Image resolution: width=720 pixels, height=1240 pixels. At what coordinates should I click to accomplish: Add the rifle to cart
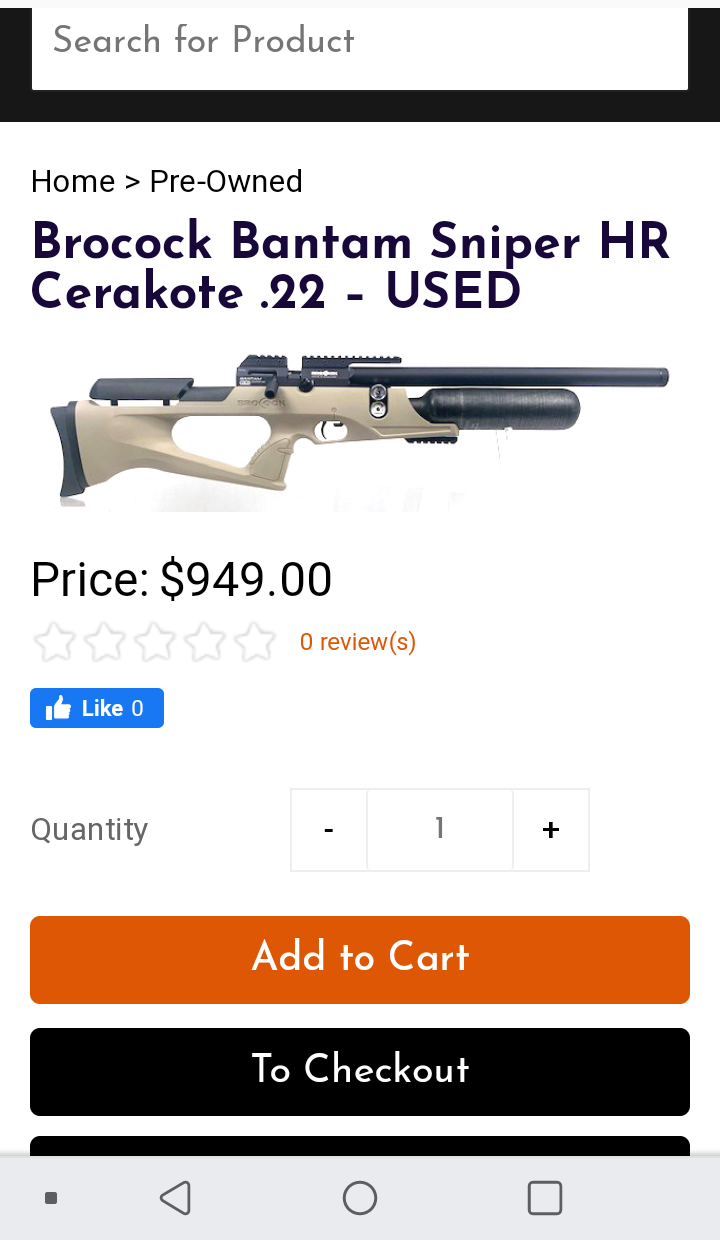(x=360, y=959)
